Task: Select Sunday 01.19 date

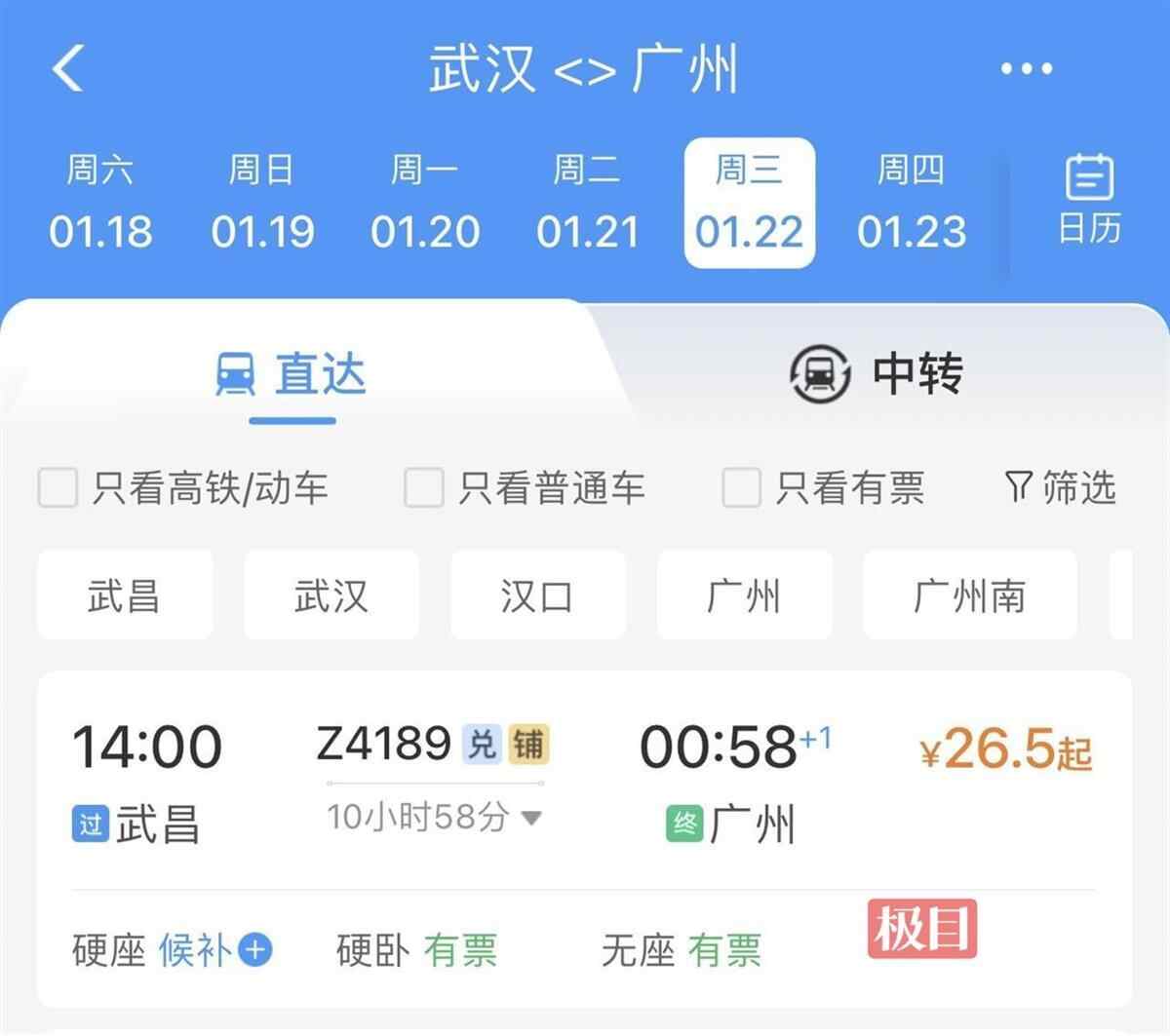Action: (x=262, y=203)
